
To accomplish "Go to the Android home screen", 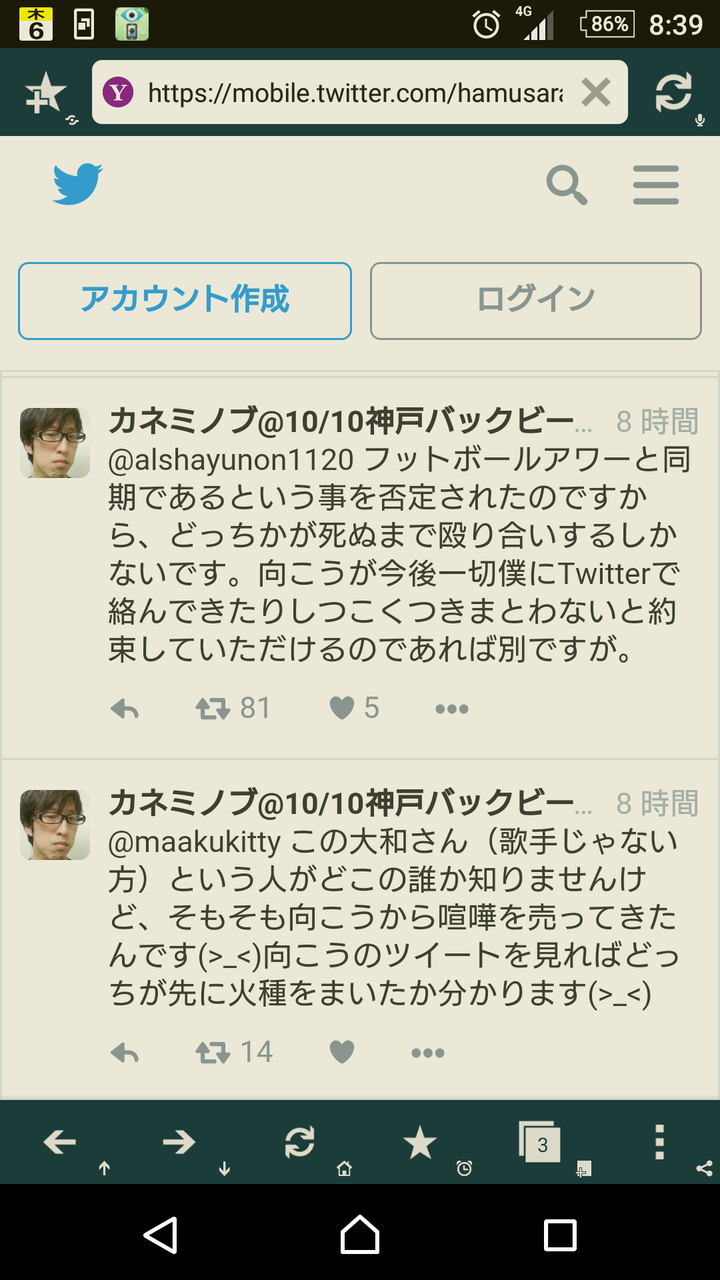I will (360, 1235).
